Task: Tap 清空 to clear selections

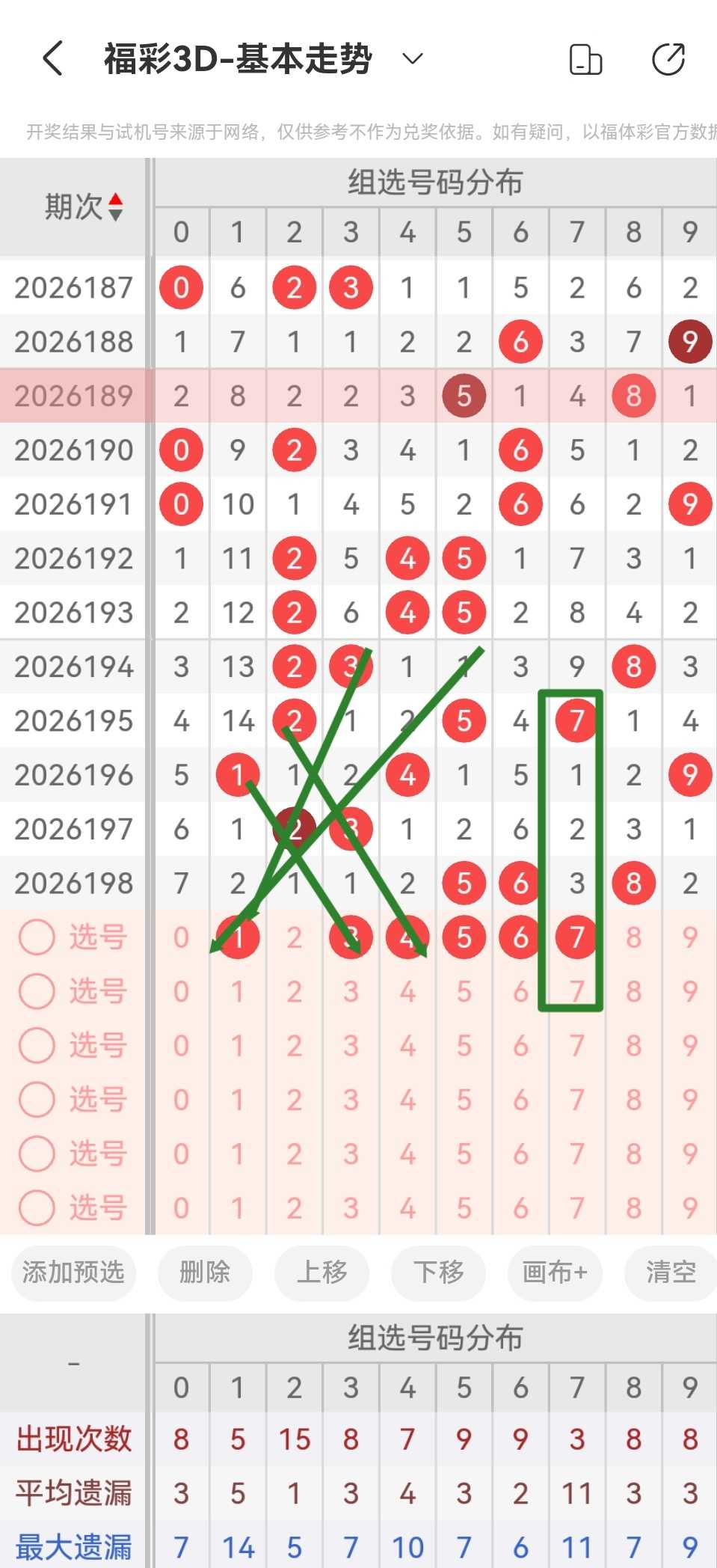Action: [x=671, y=1273]
